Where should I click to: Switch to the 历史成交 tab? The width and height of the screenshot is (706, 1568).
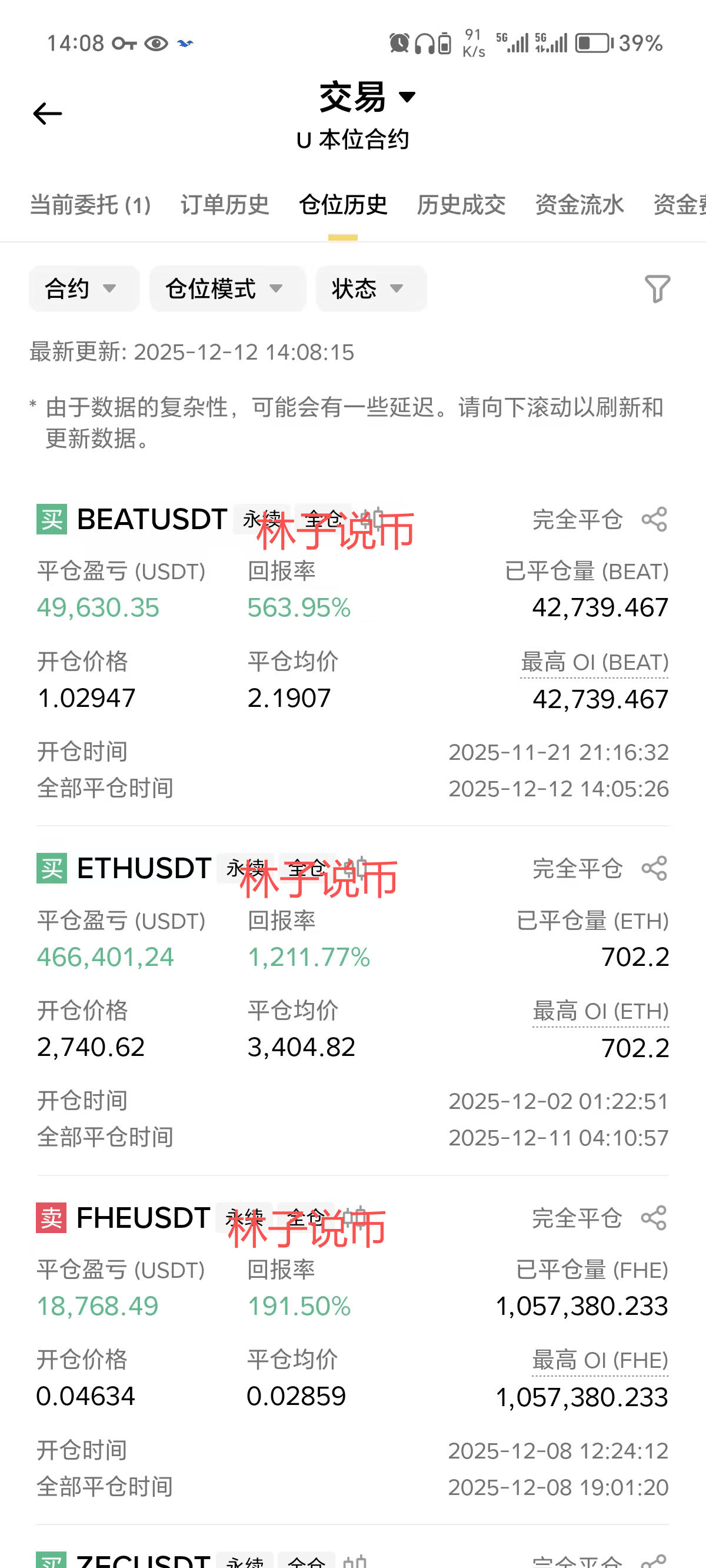(x=461, y=205)
